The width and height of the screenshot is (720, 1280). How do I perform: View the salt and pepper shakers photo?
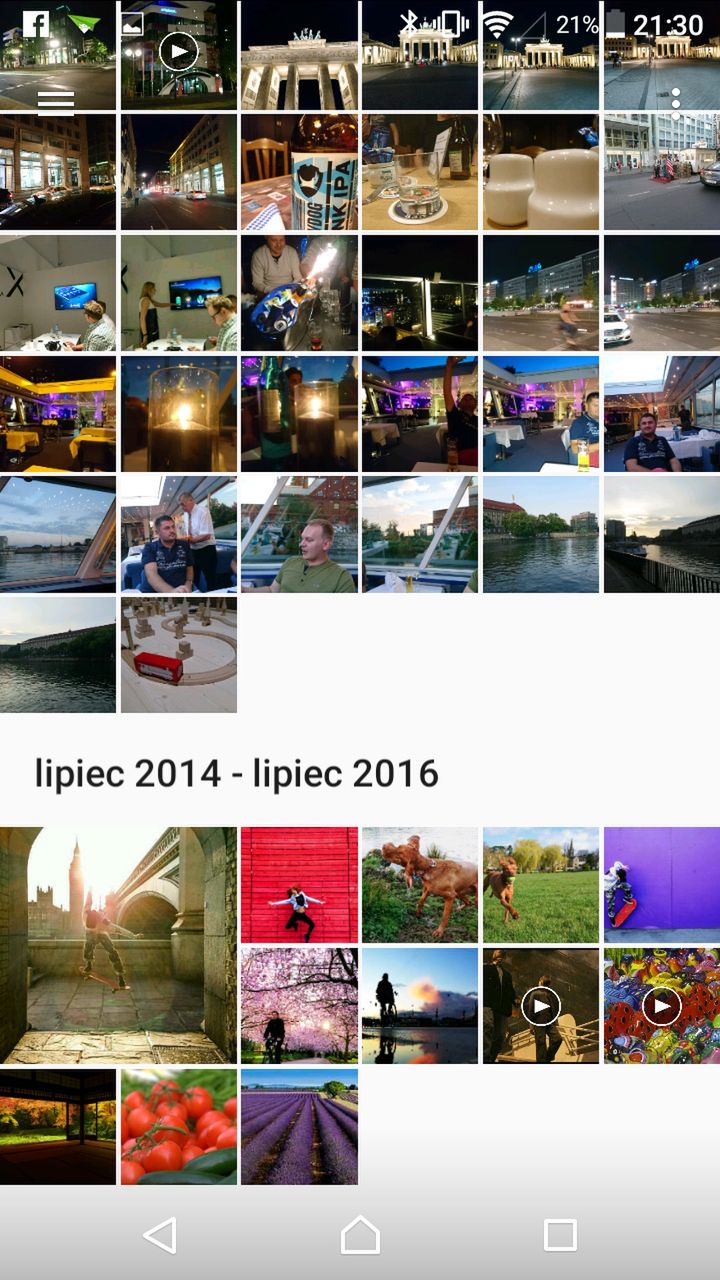(541, 172)
